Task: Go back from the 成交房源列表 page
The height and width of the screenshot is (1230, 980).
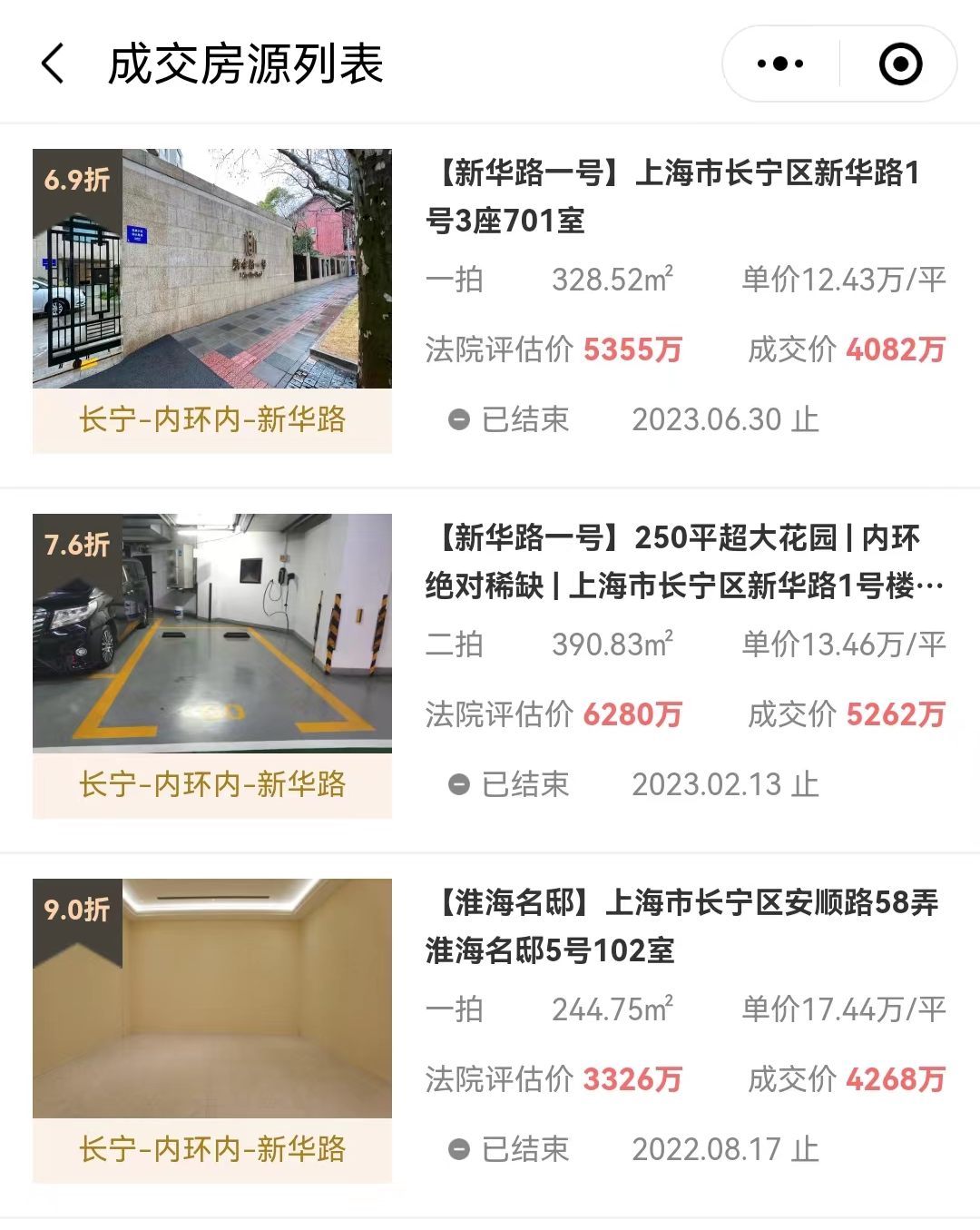Action: [54, 64]
